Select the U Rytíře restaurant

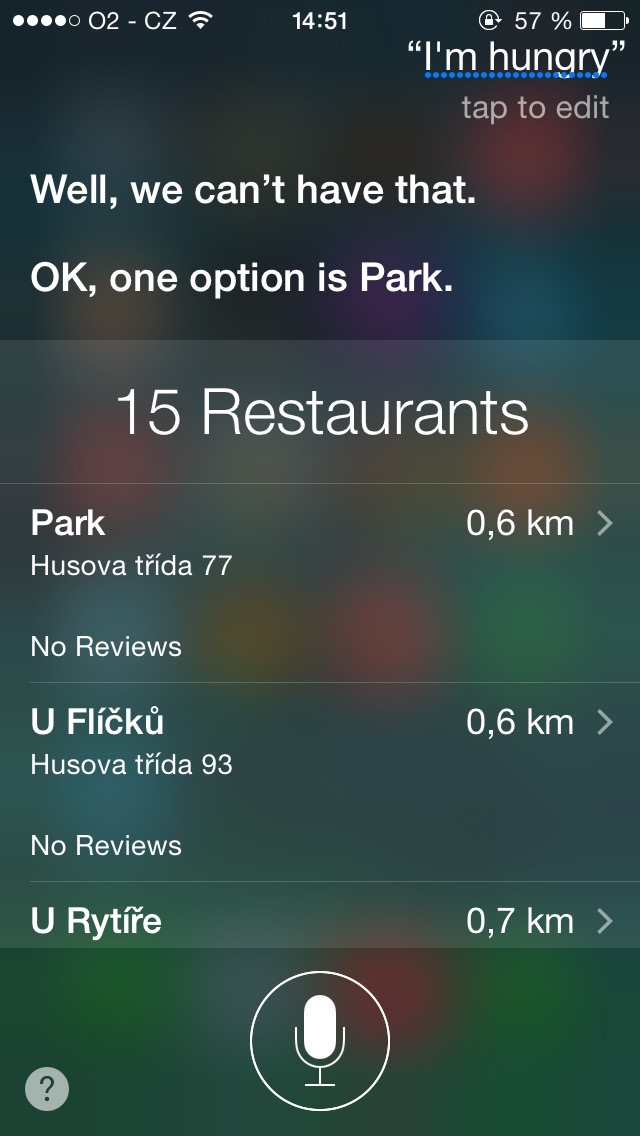click(x=320, y=921)
